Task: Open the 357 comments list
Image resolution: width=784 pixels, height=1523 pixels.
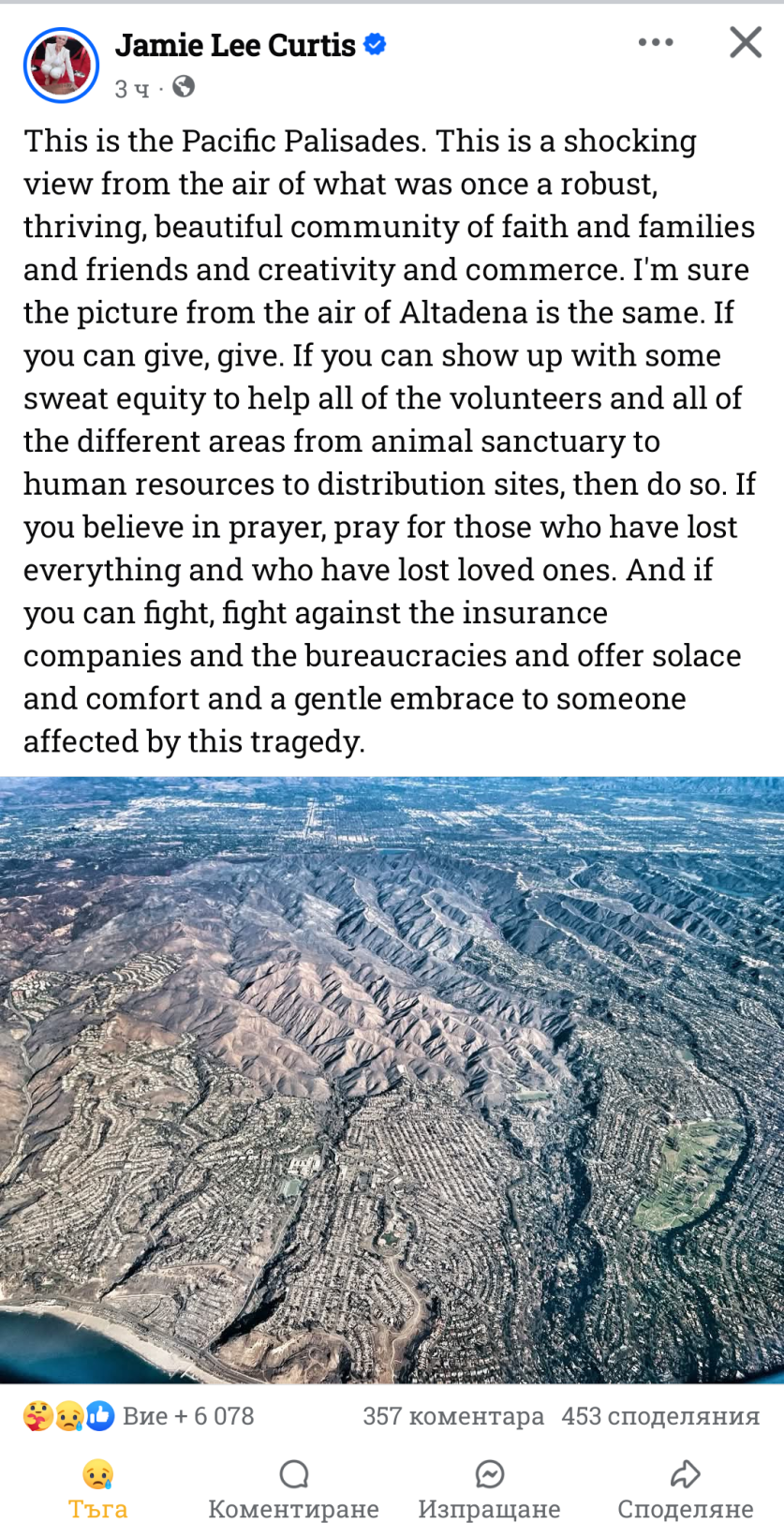Action: (452, 1415)
